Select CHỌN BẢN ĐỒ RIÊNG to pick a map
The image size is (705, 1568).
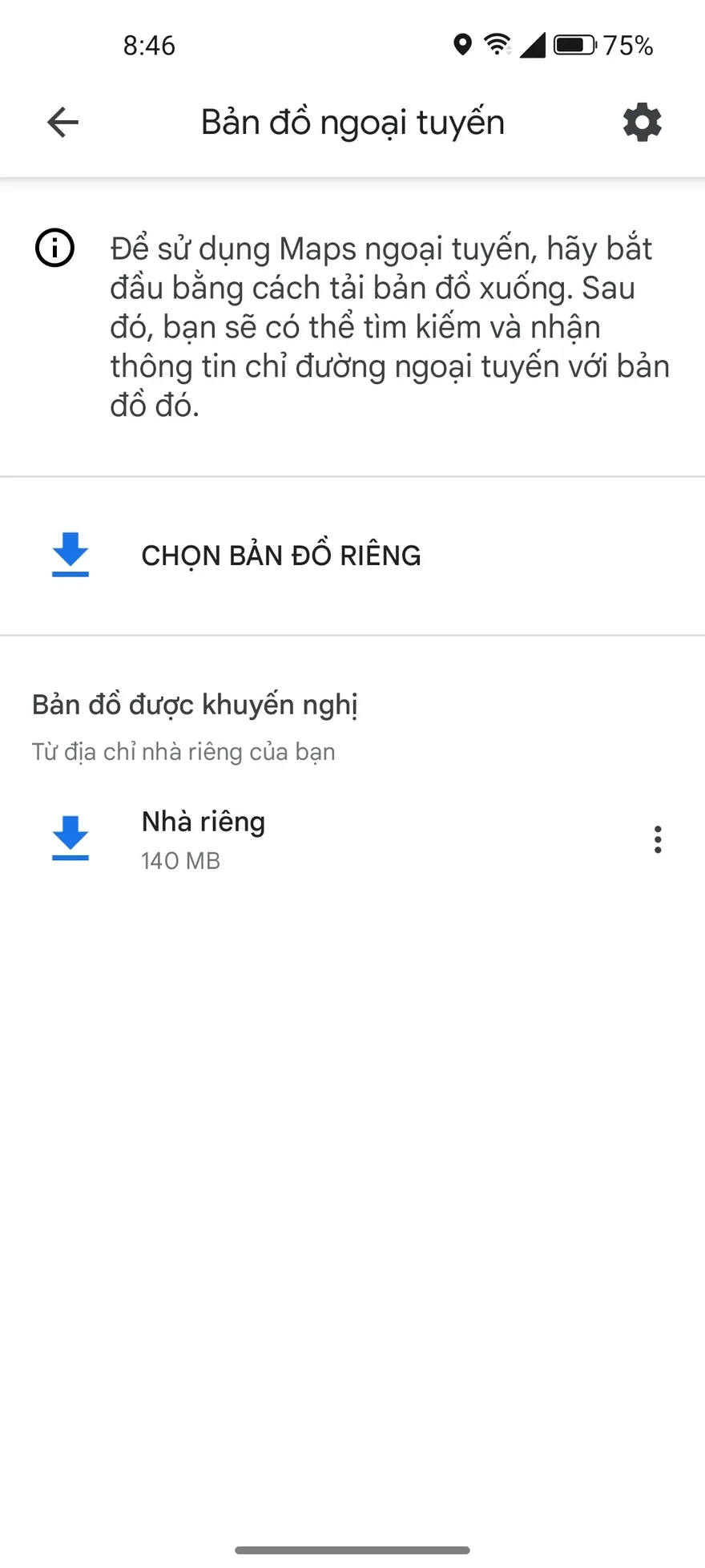[281, 555]
